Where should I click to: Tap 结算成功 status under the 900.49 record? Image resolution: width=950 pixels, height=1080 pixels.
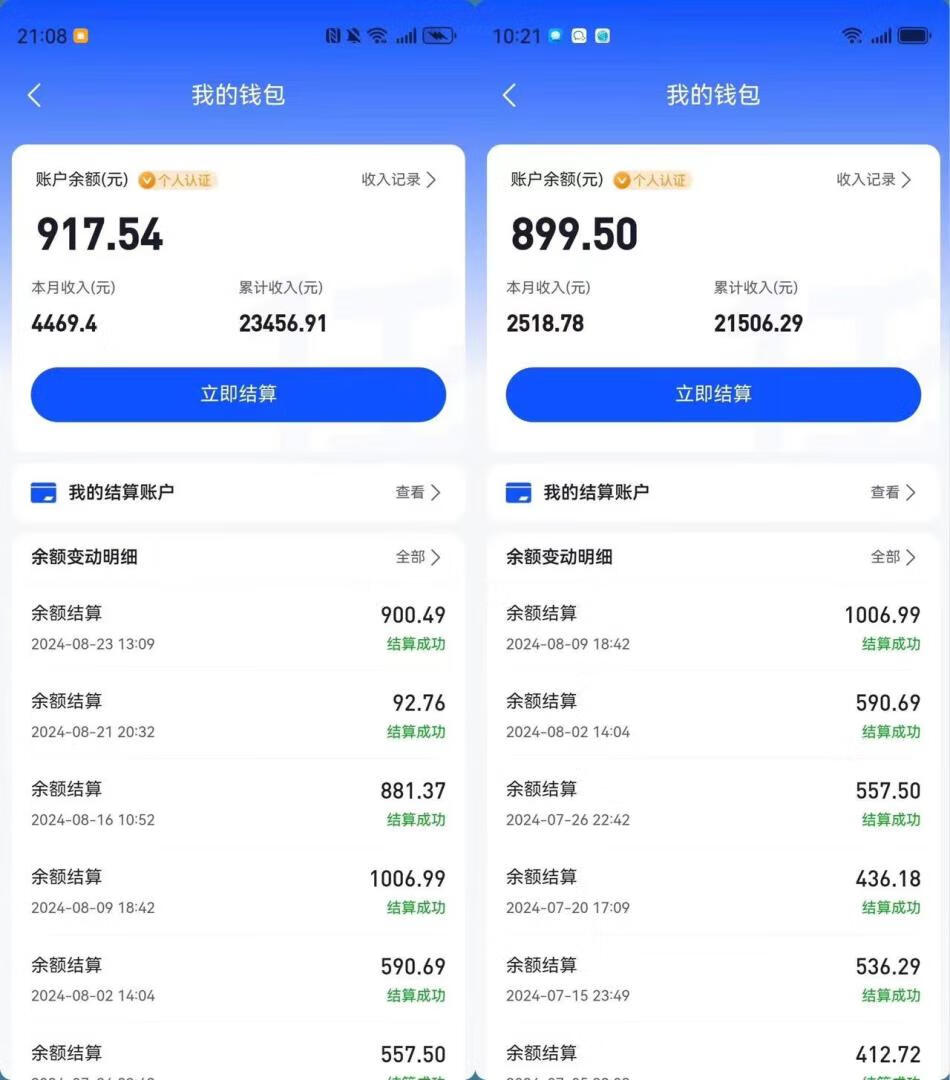416,645
